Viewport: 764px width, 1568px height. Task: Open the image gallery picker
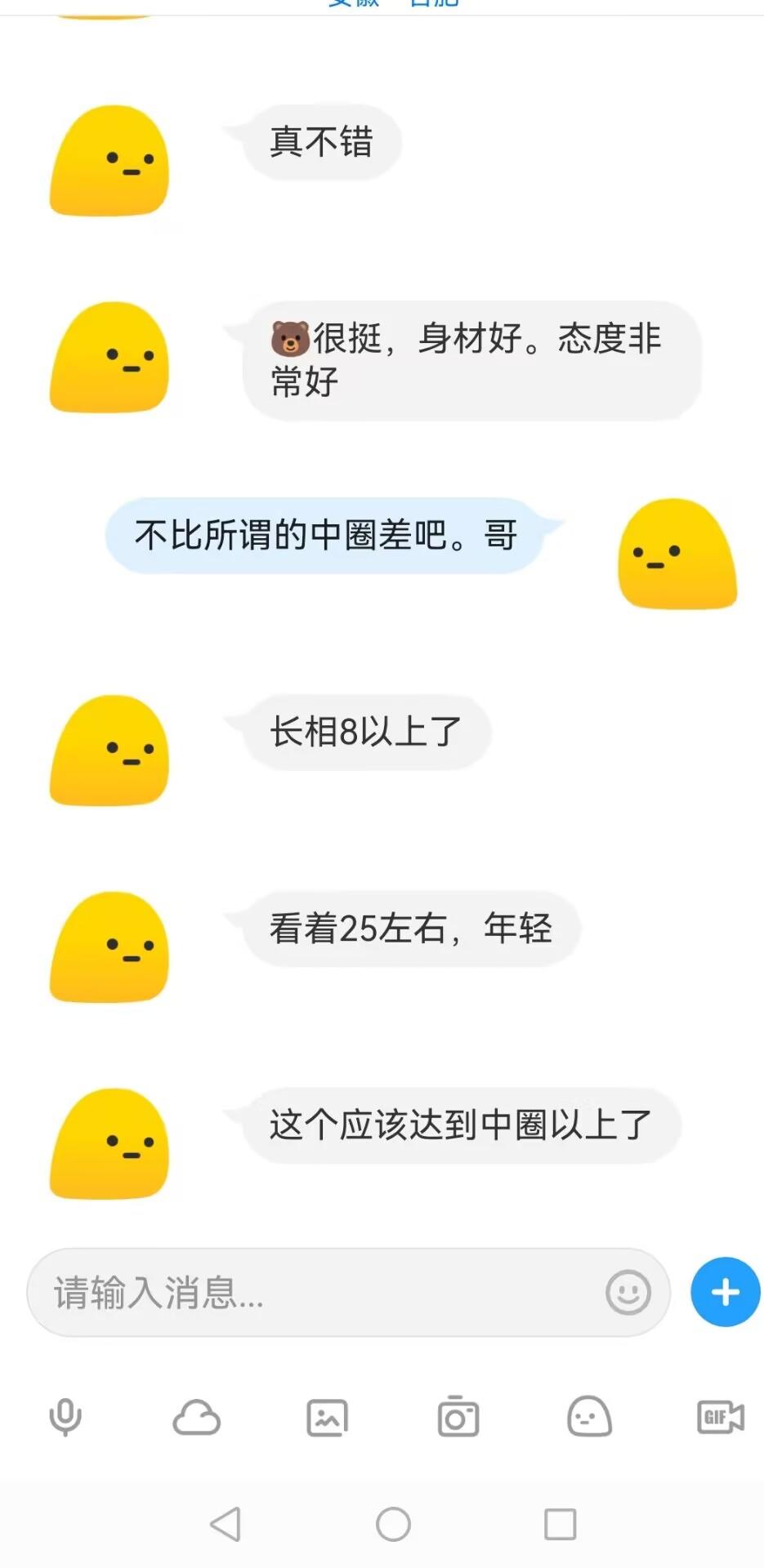327,1418
